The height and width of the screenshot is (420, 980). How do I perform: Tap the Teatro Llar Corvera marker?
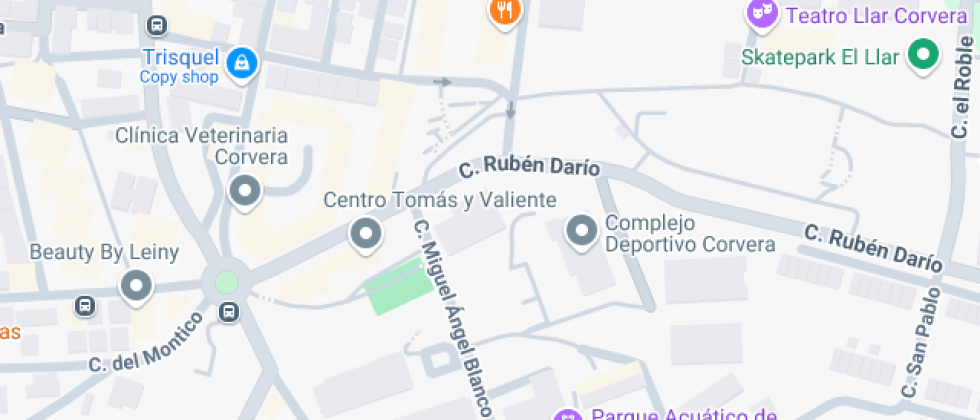click(762, 14)
